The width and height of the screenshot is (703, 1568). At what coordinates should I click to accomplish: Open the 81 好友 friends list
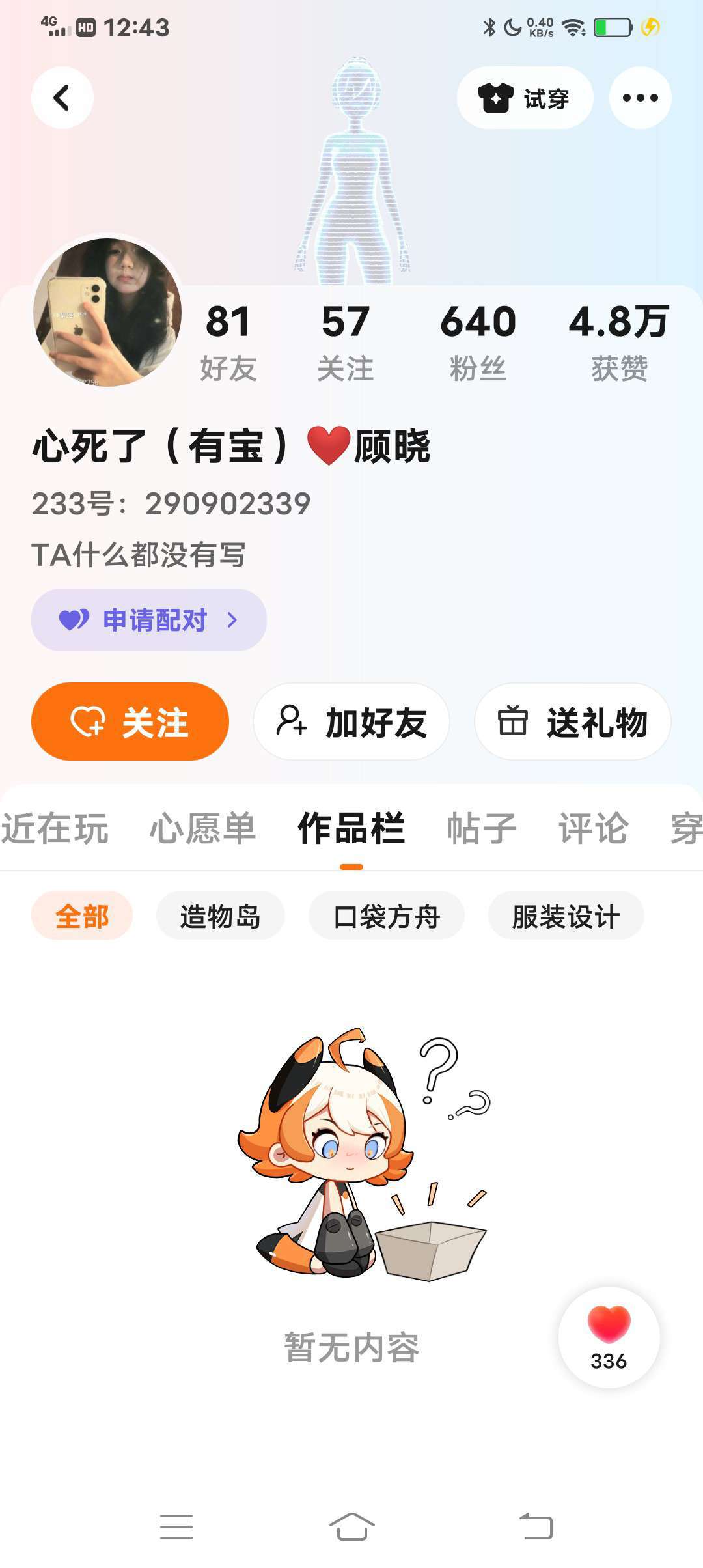coord(228,342)
